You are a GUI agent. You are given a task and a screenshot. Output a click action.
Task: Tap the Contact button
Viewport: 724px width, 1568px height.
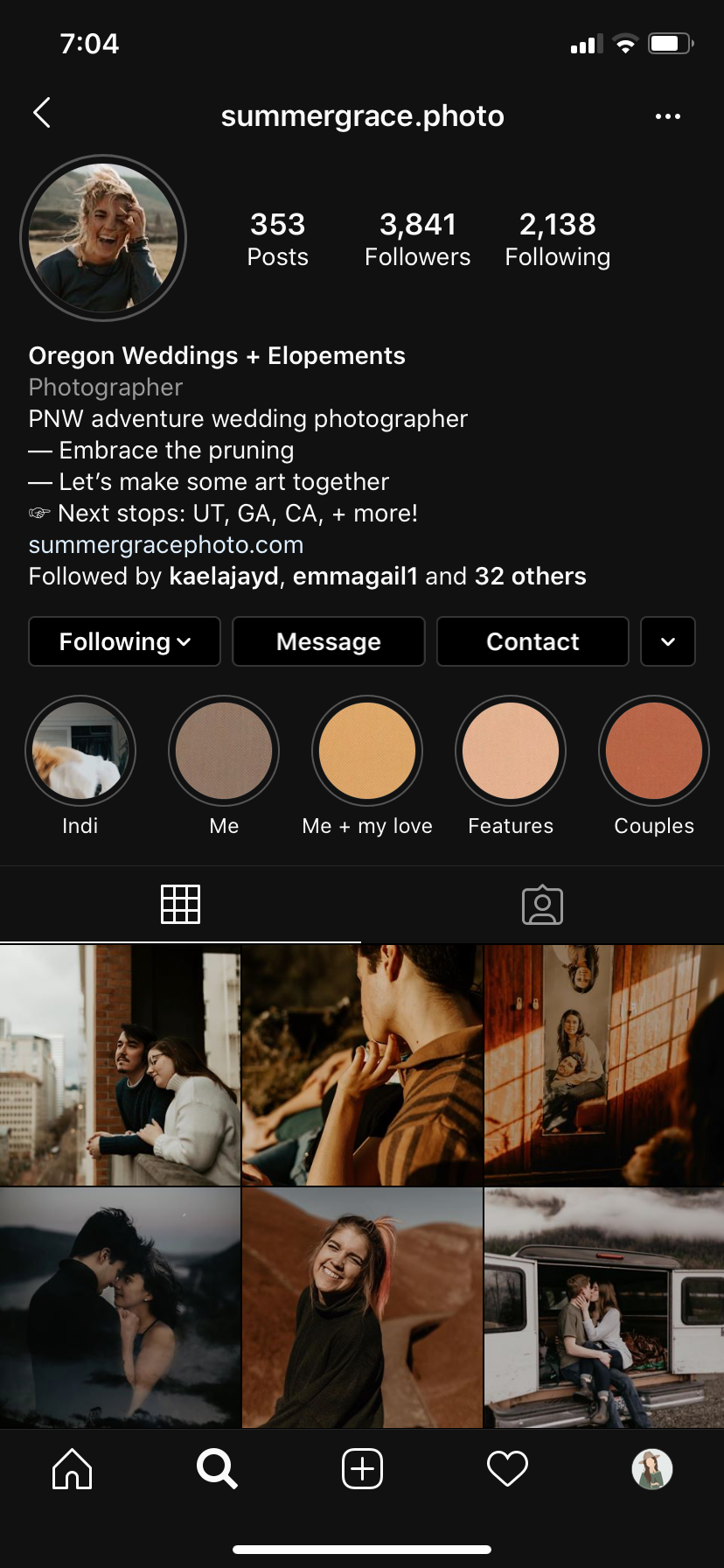coord(532,641)
